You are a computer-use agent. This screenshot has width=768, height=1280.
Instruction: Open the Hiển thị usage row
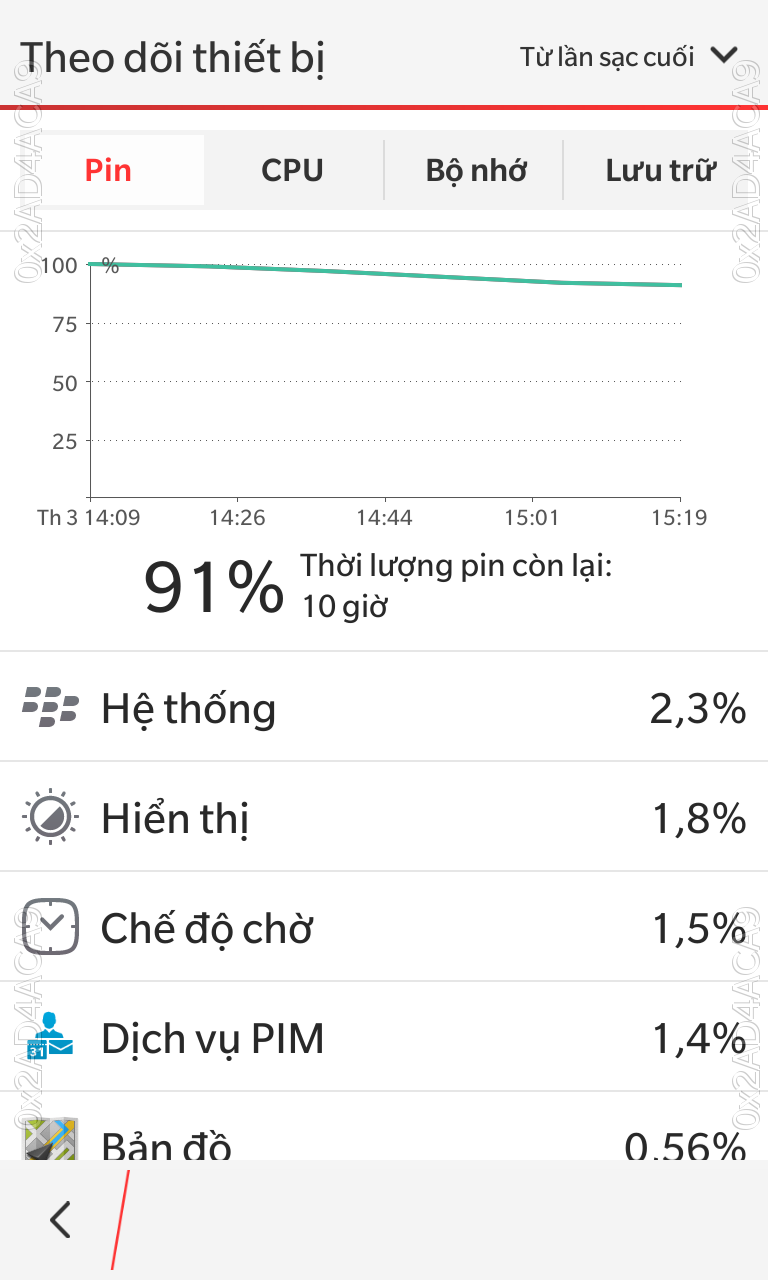tap(384, 817)
